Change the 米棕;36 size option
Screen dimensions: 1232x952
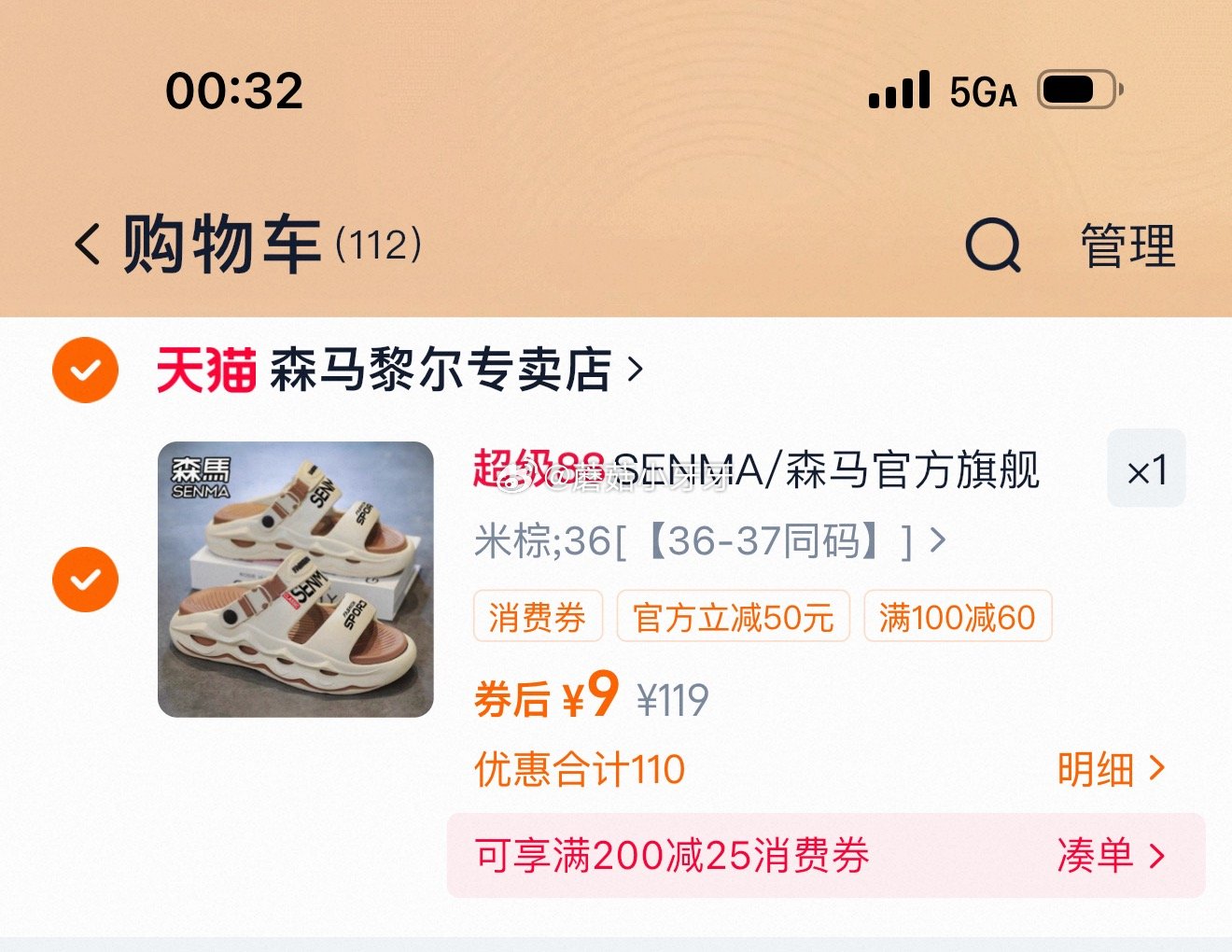coord(709,541)
